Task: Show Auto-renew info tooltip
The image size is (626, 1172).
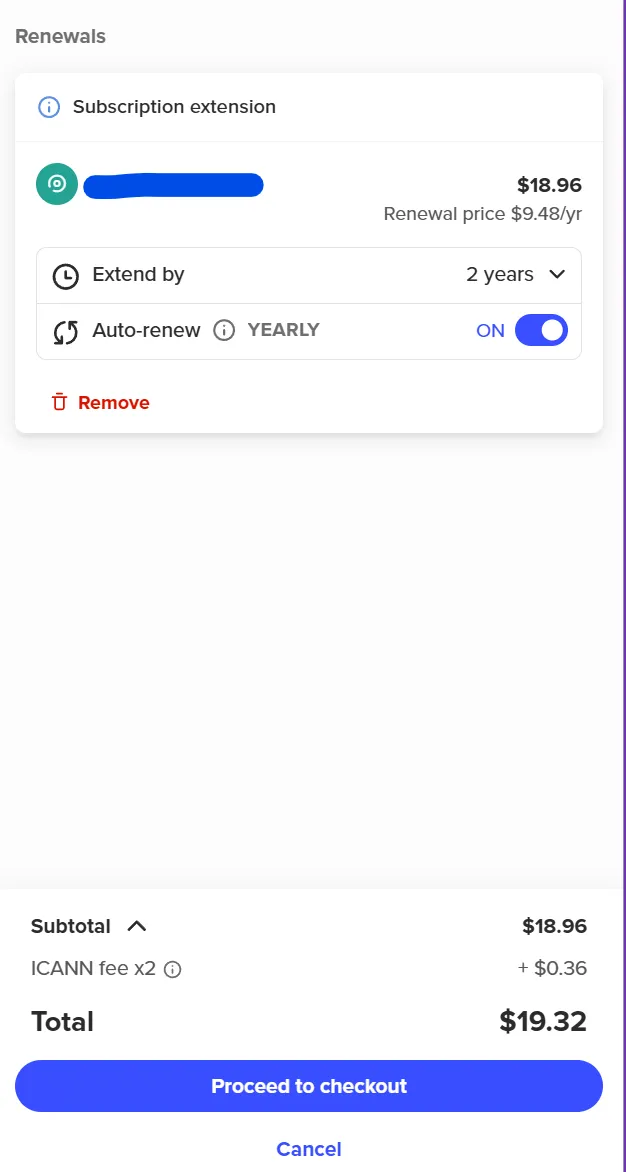Action: [x=224, y=330]
